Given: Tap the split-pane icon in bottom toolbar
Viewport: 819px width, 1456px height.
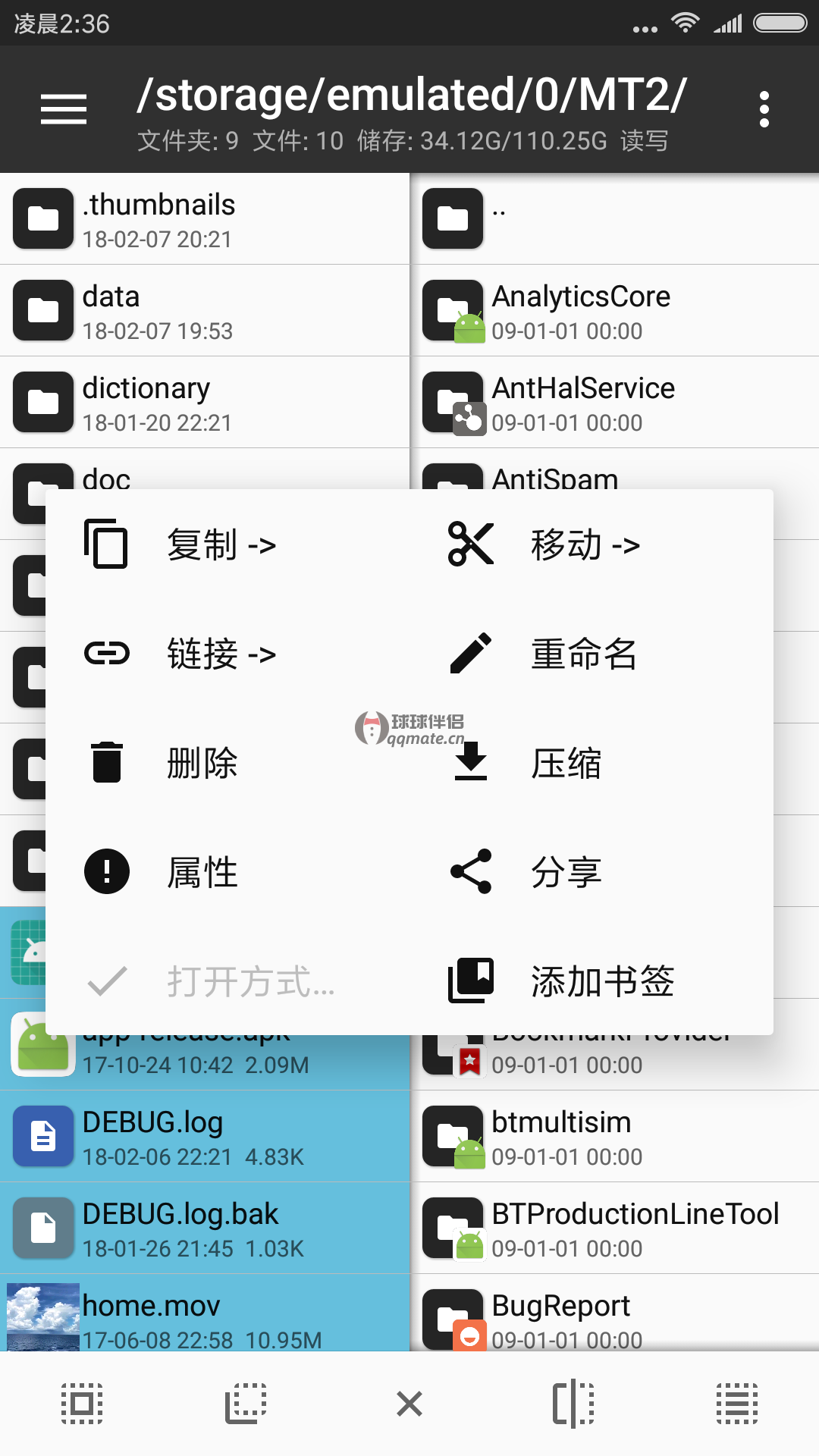Looking at the screenshot, I should (573, 1404).
